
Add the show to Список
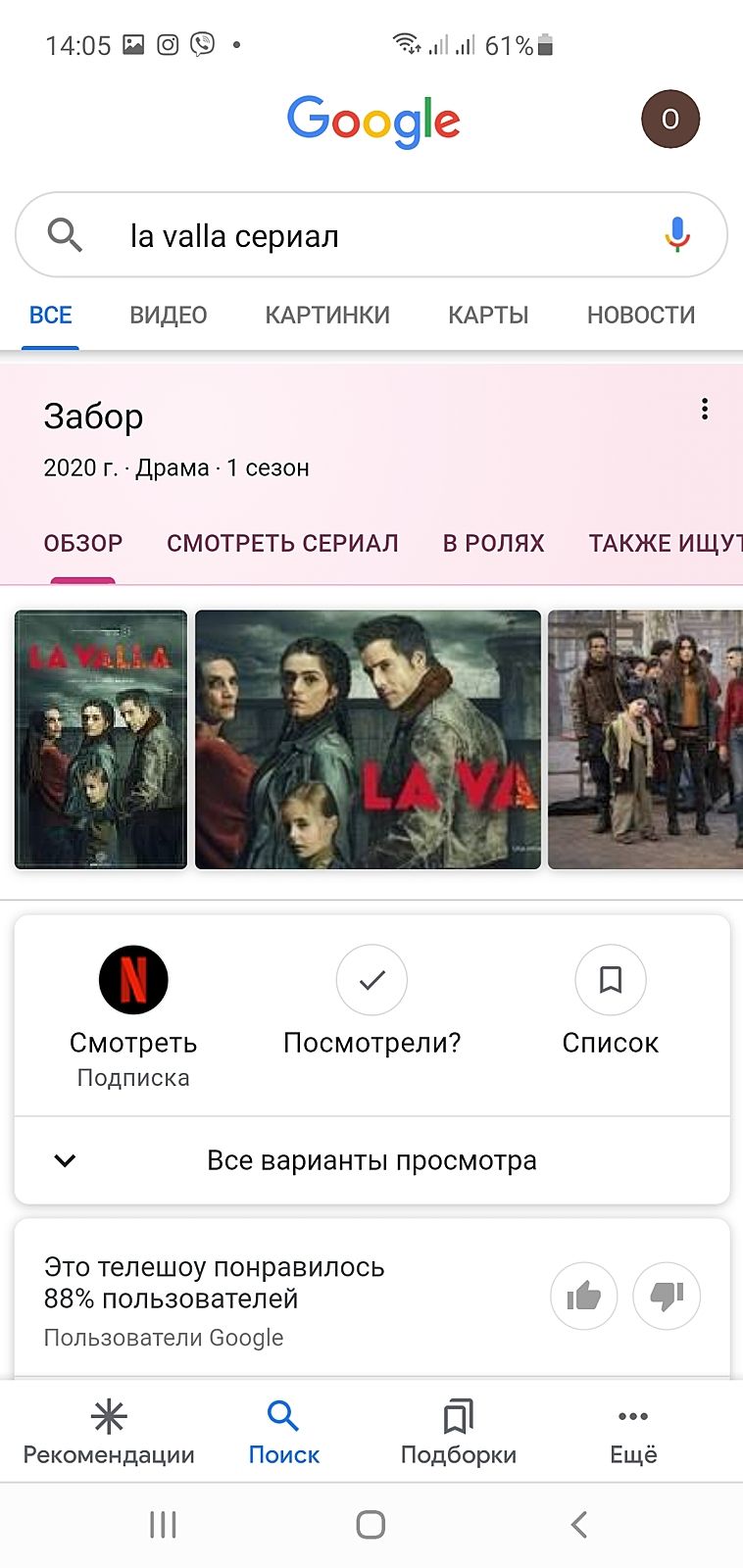610,981
